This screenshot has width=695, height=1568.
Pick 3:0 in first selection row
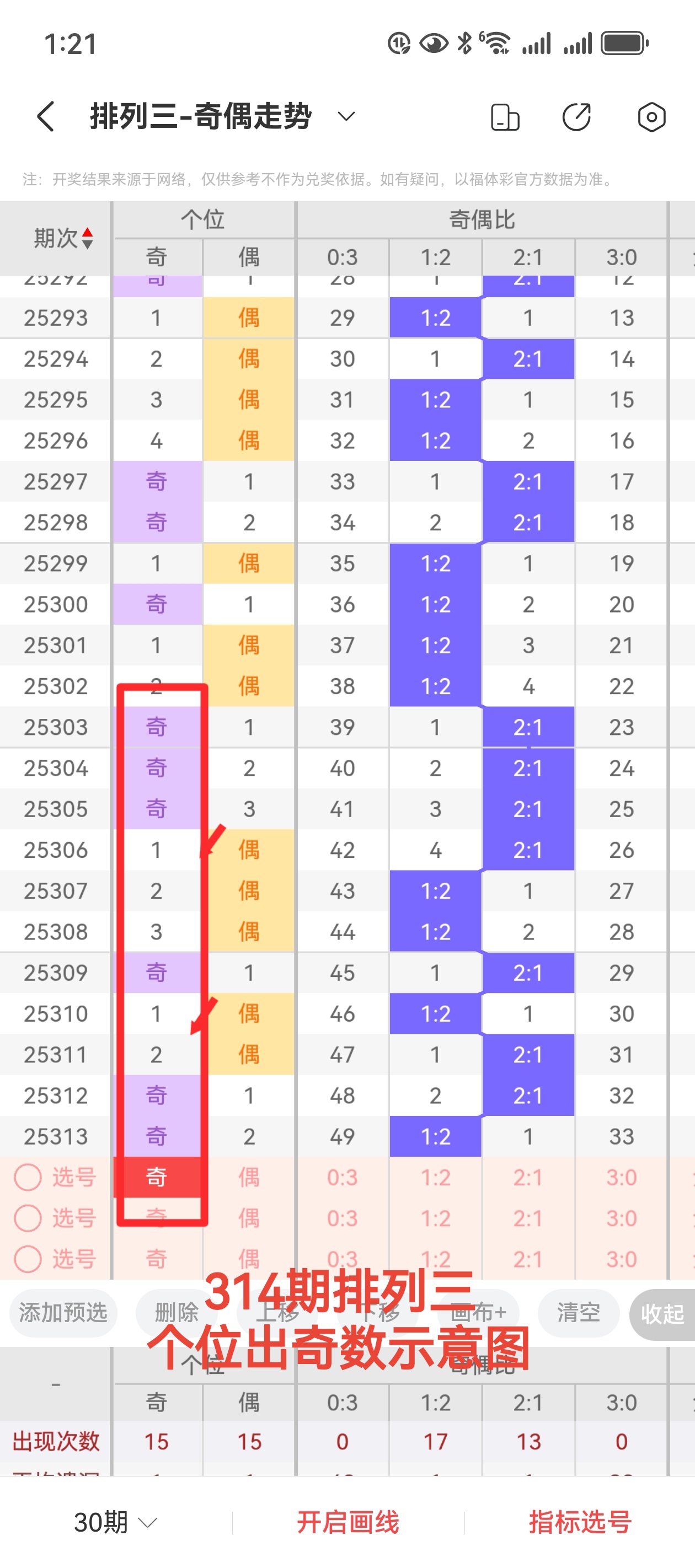[x=621, y=1177]
